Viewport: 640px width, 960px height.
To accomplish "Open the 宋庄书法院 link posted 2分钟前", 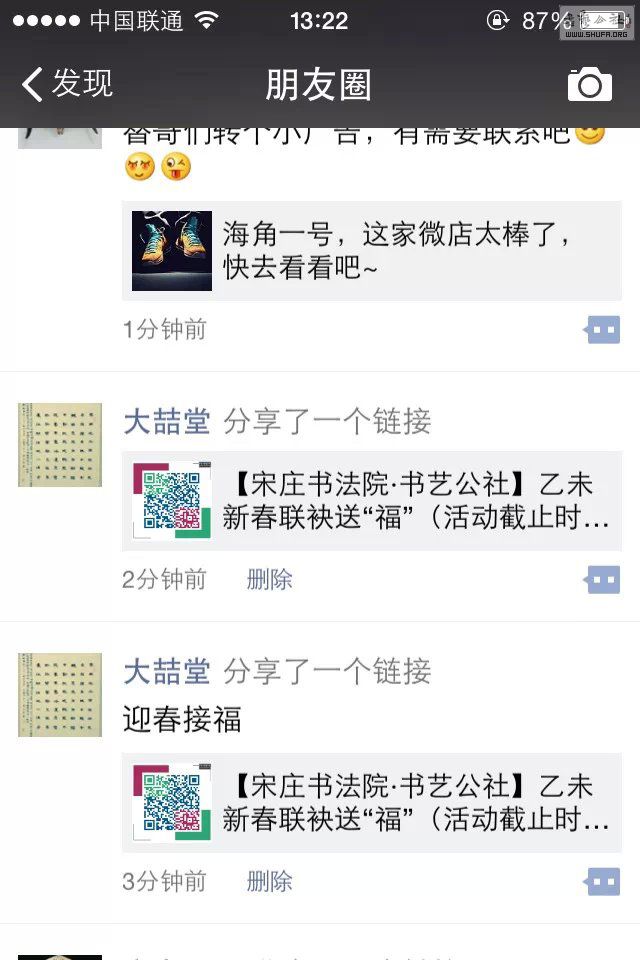I will pyautogui.click(x=371, y=501).
